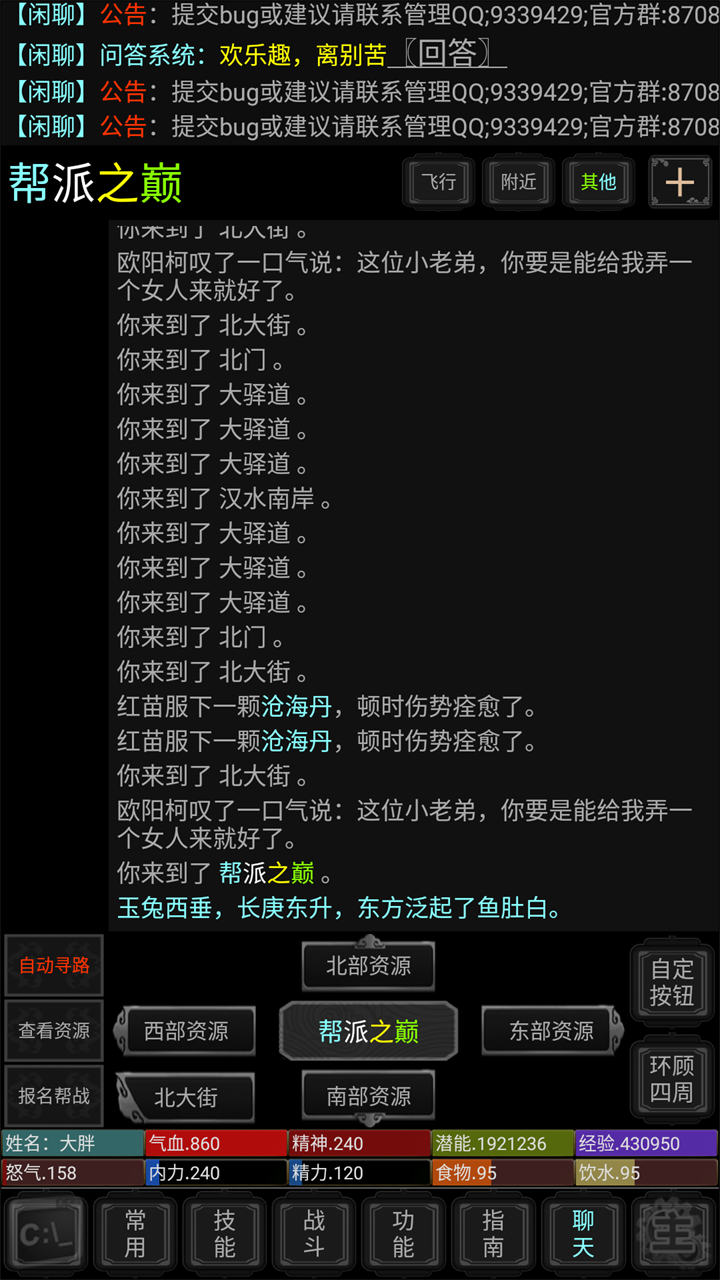Open the C:\ command prompt icon
The image size is (720, 1280).
[47, 1233]
